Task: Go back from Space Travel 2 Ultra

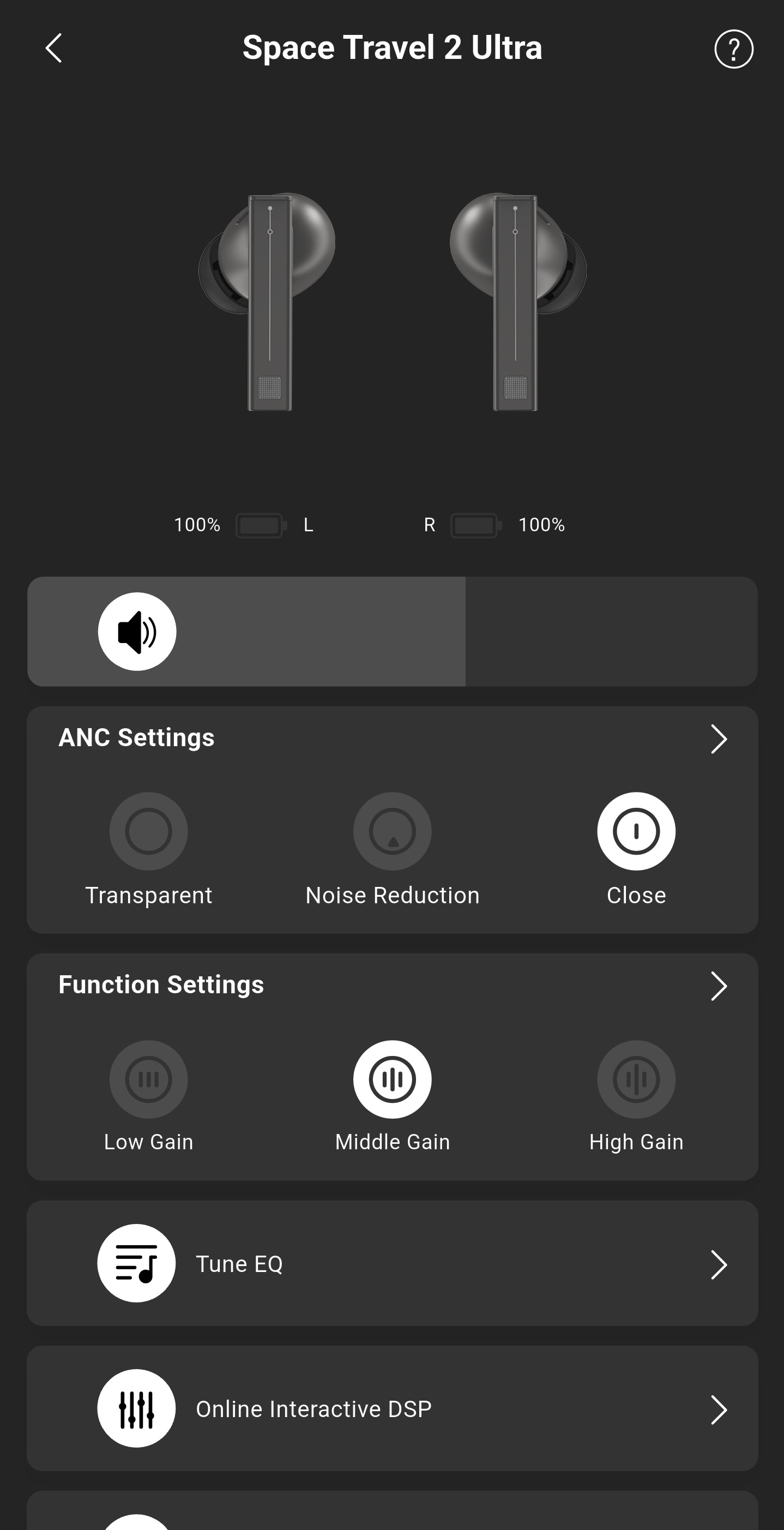Action: [x=53, y=48]
